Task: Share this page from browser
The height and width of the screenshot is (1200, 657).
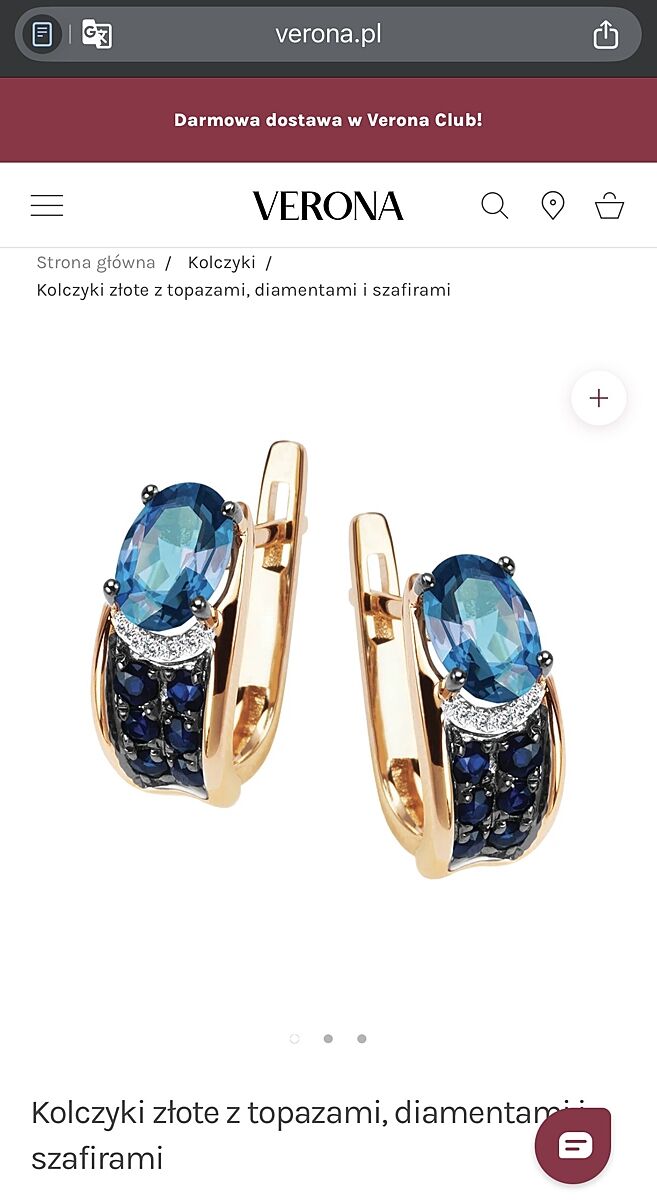Action: coord(606,35)
